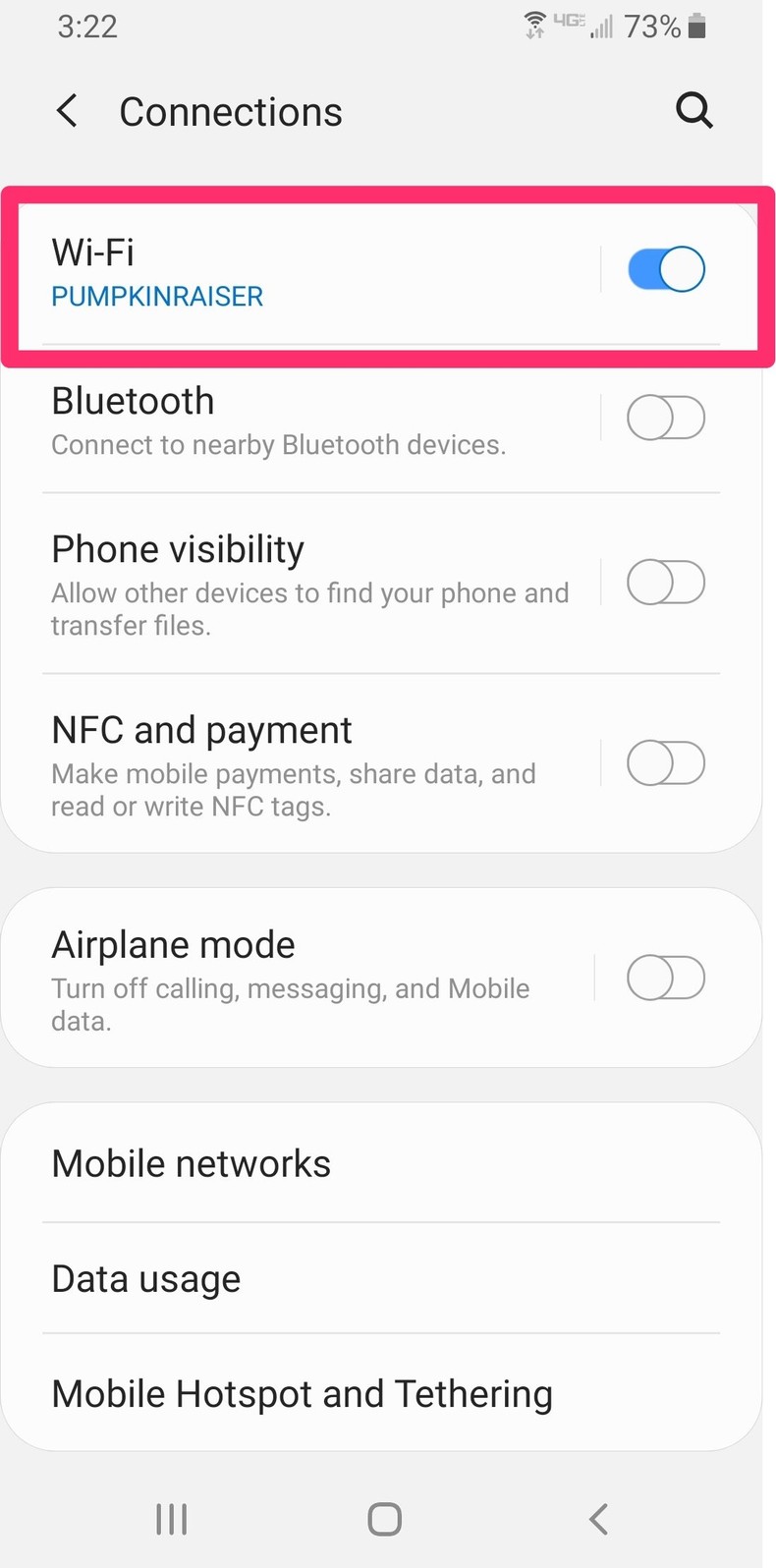Enable the Phone visibility switch

click(665, 582)
